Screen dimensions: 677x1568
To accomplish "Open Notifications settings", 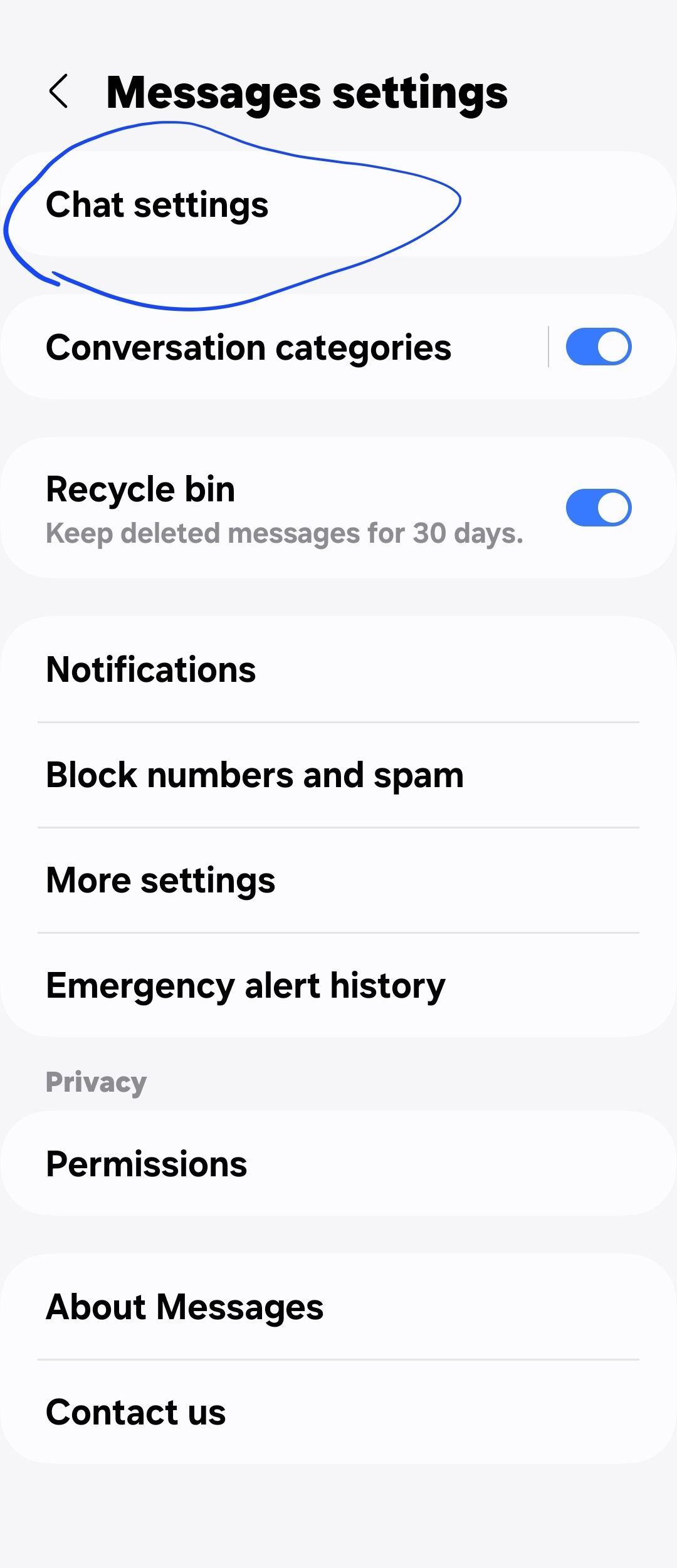I will click(x=150, y=669).
